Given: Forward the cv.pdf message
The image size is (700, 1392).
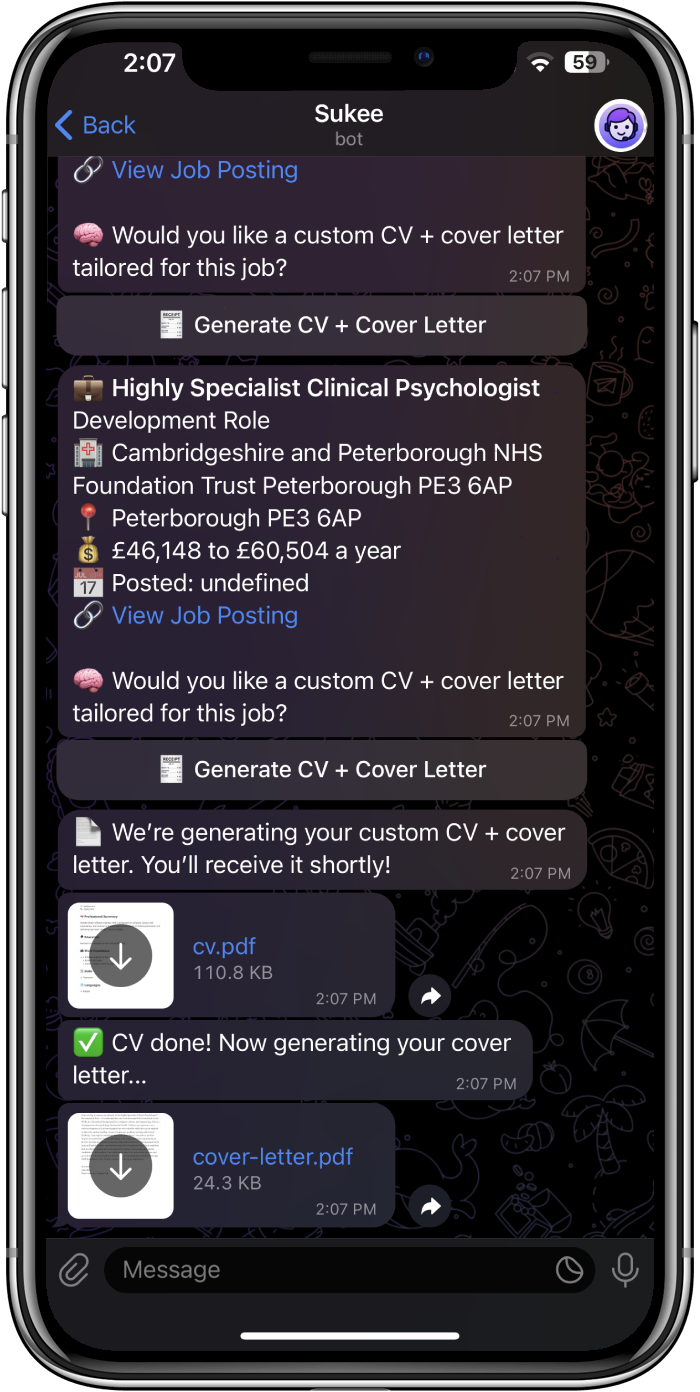Looking at the screenshot, I should point(430,996).
